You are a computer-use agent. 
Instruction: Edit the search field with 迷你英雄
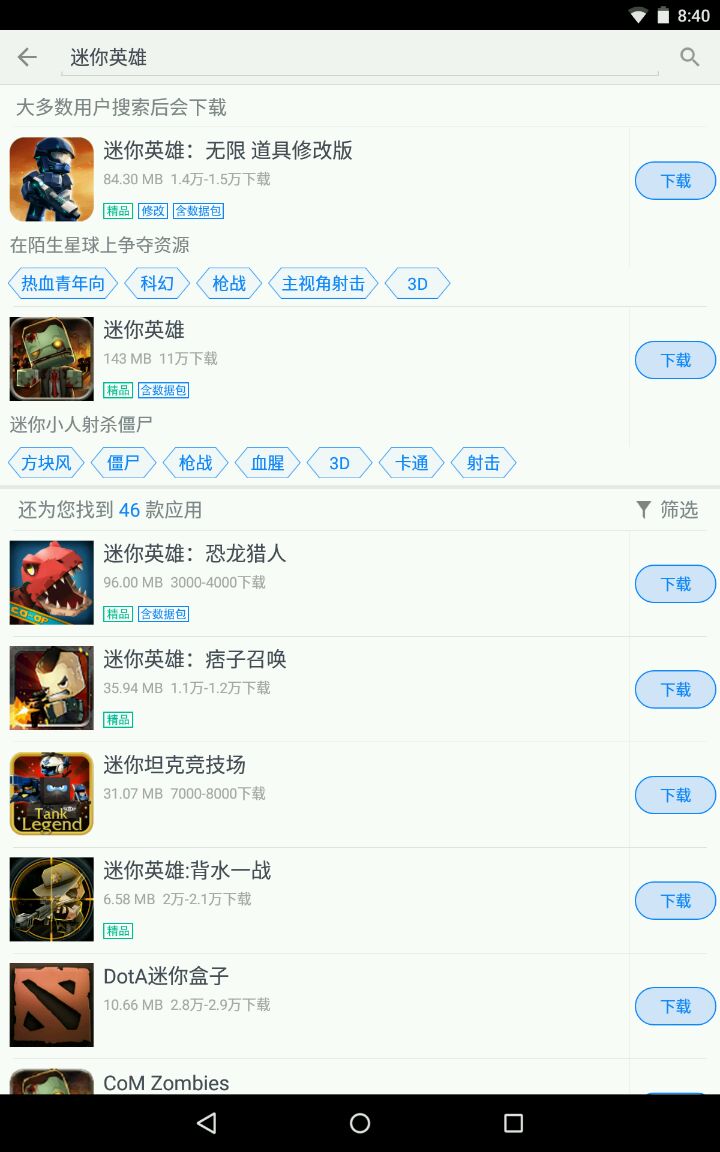tap(360, 58)
